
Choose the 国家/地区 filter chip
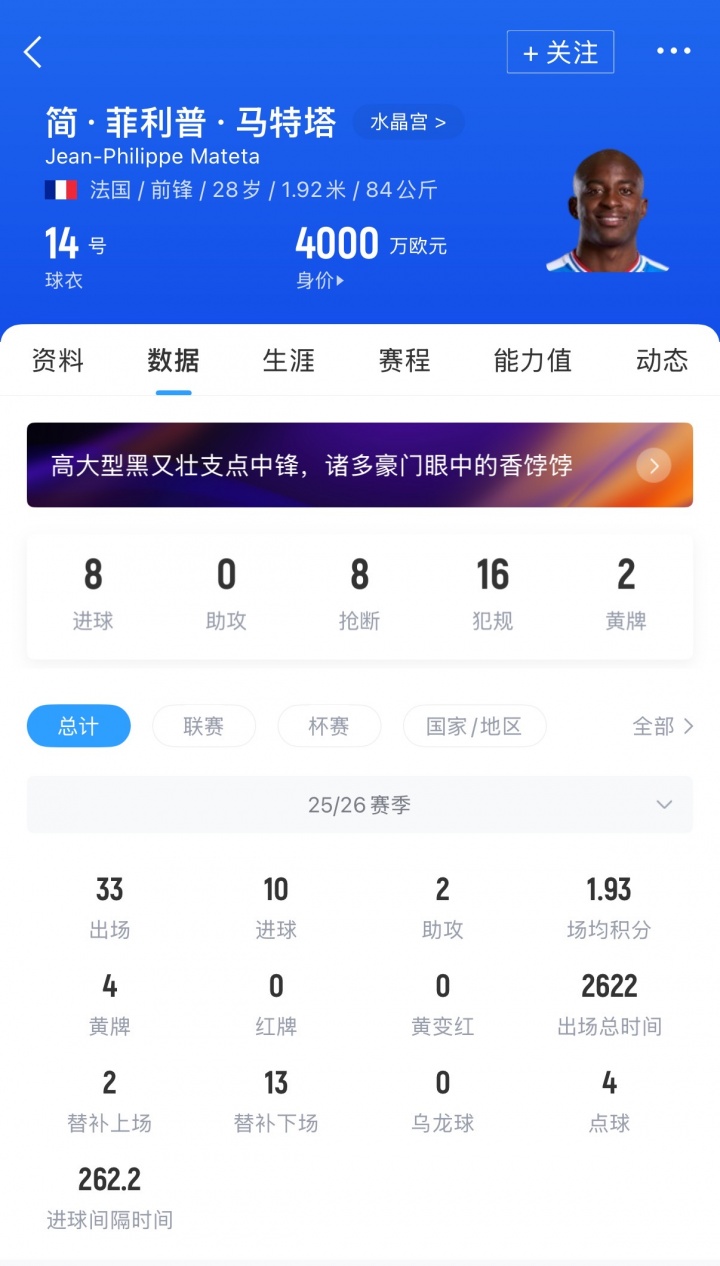(474, 726)
